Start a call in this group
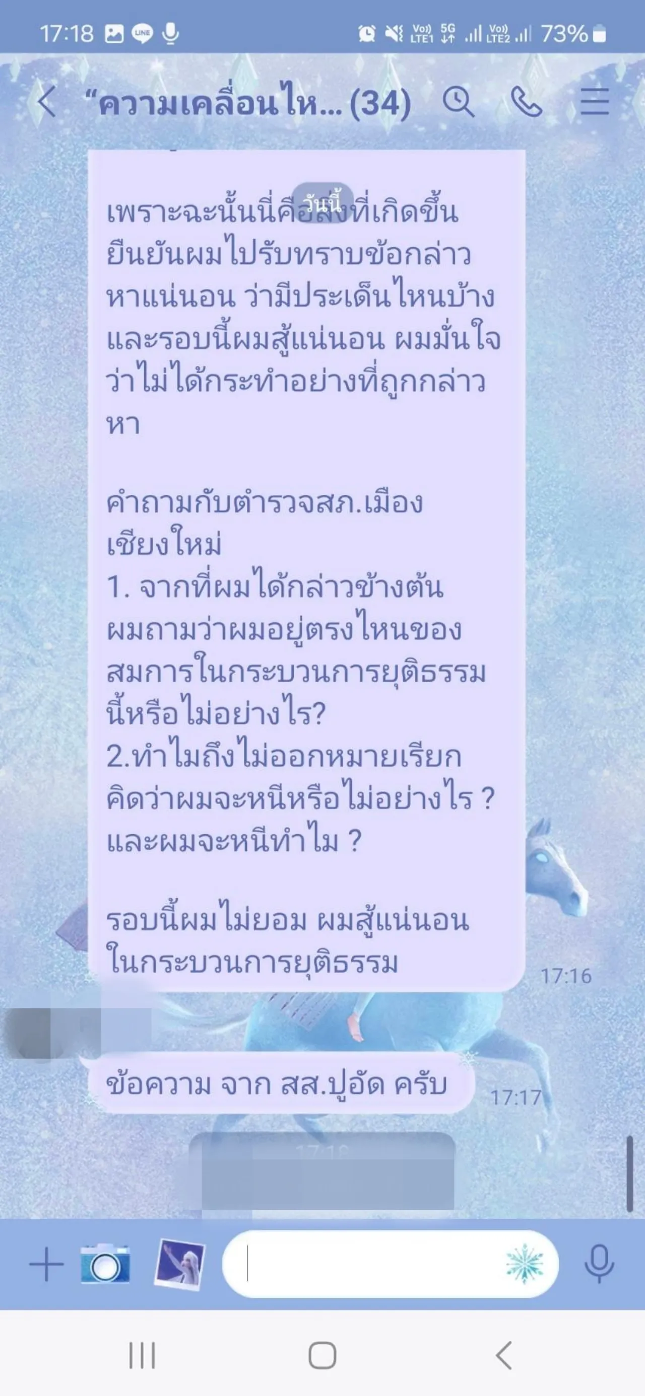This screenshot has height=1396, width=646. pyautogui.click(x=526, y=102)
